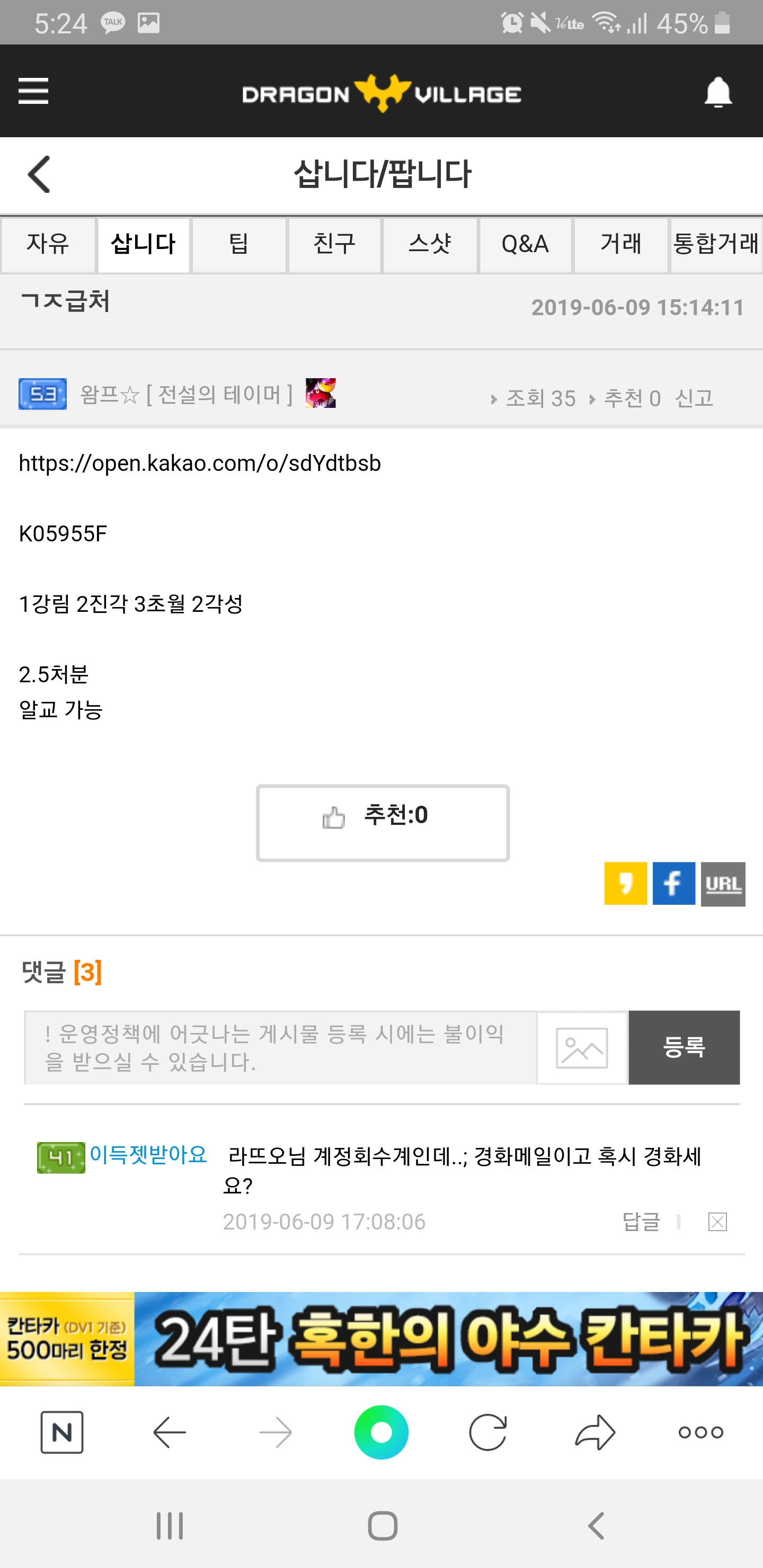Copy the post URL
This screenshot has height=1568, width=763.
pos(723,884)
